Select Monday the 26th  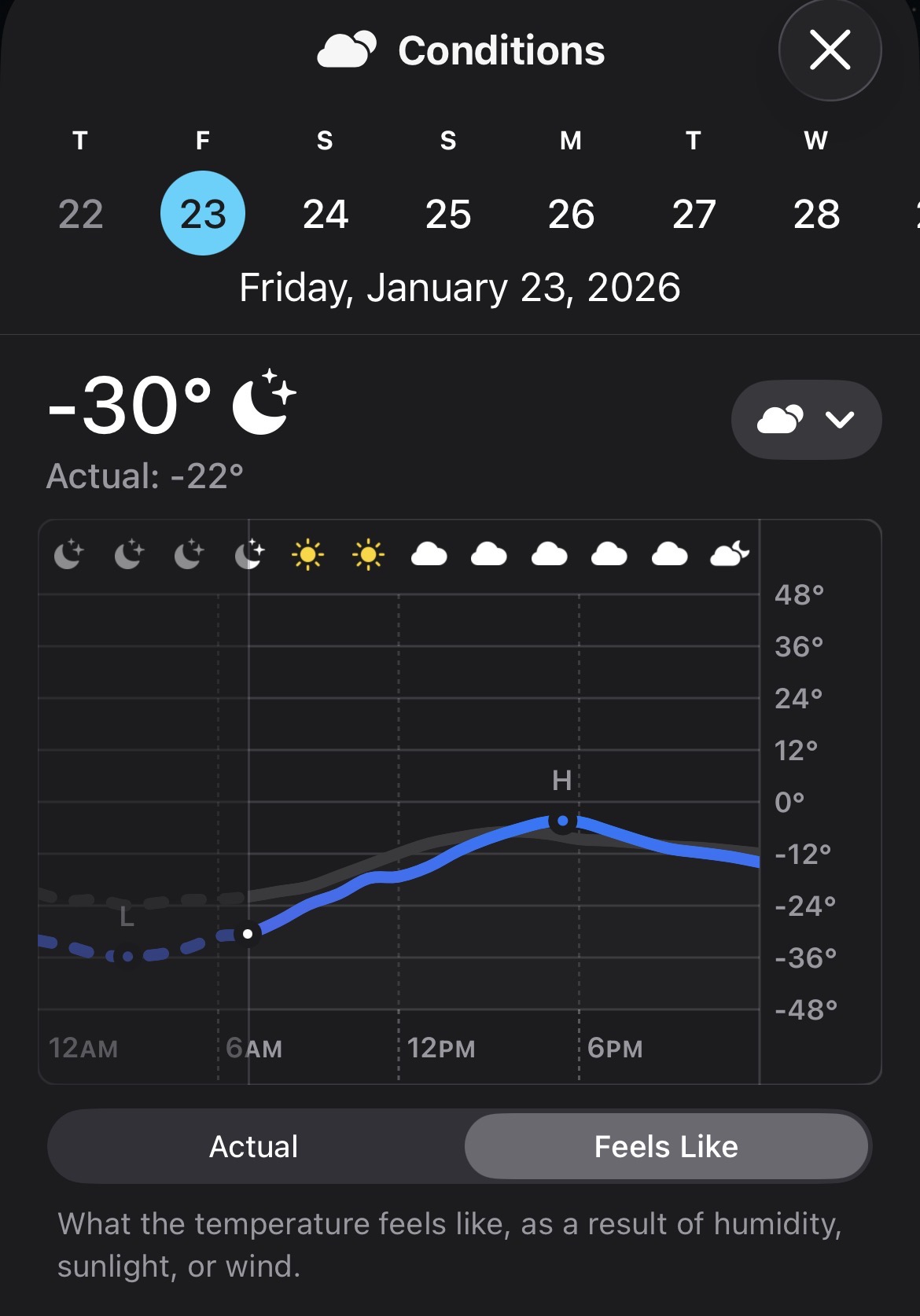[x=571, y=214]
